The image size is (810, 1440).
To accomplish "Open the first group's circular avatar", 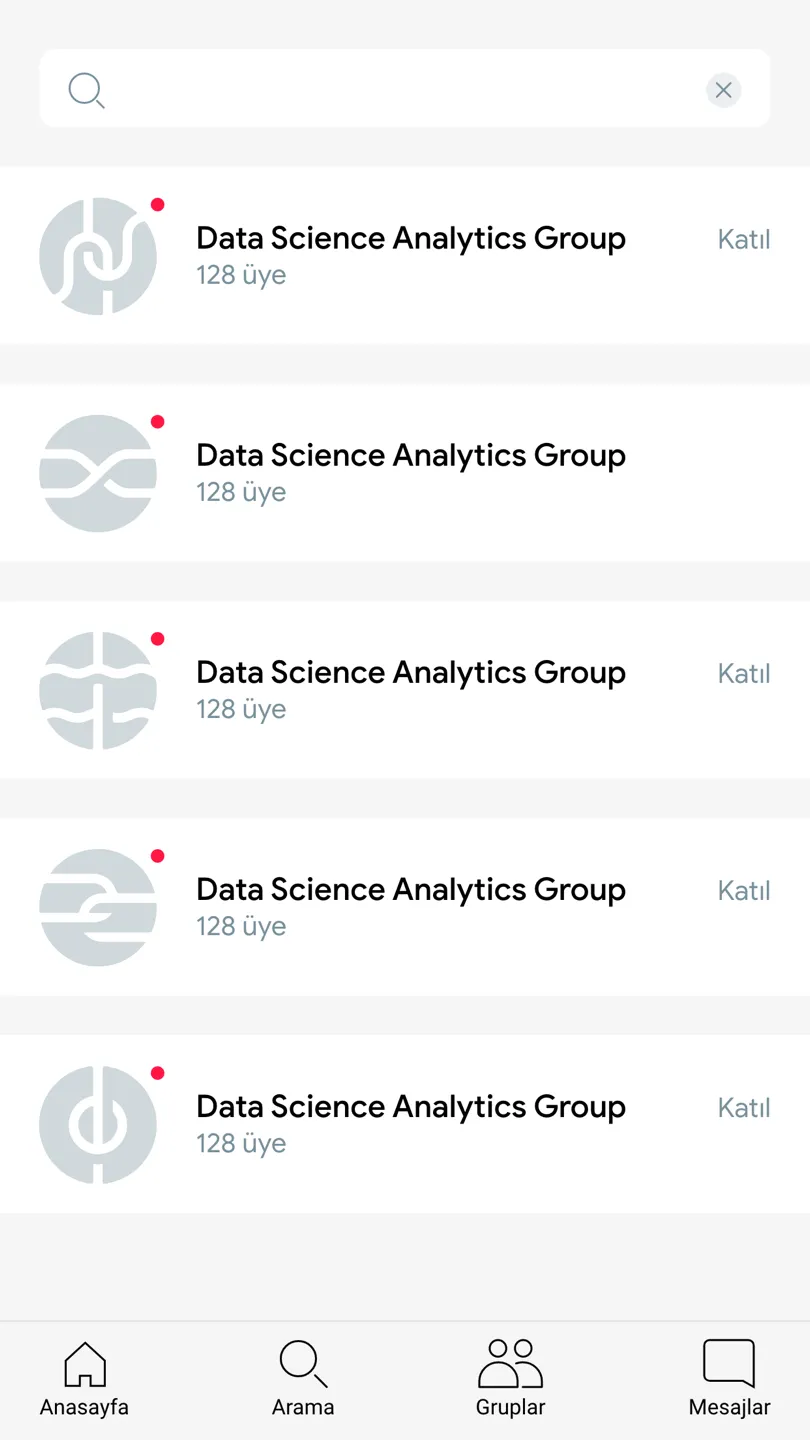I will pyautogui.click(x=98, y=256).
